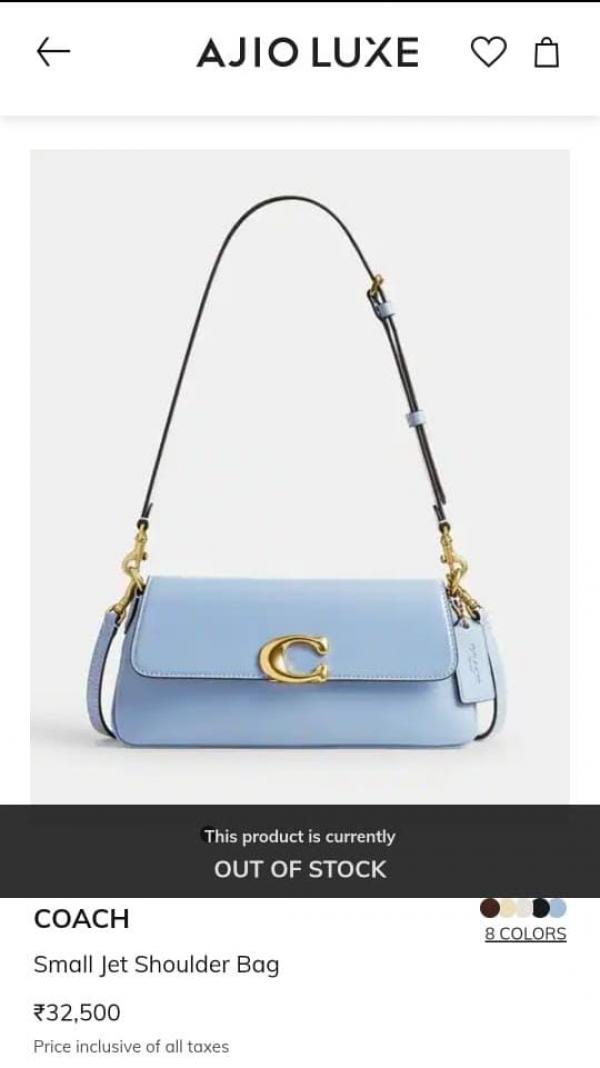View the 8 Colors options
Screen dimensions: 600x1068
pos(525,933)
